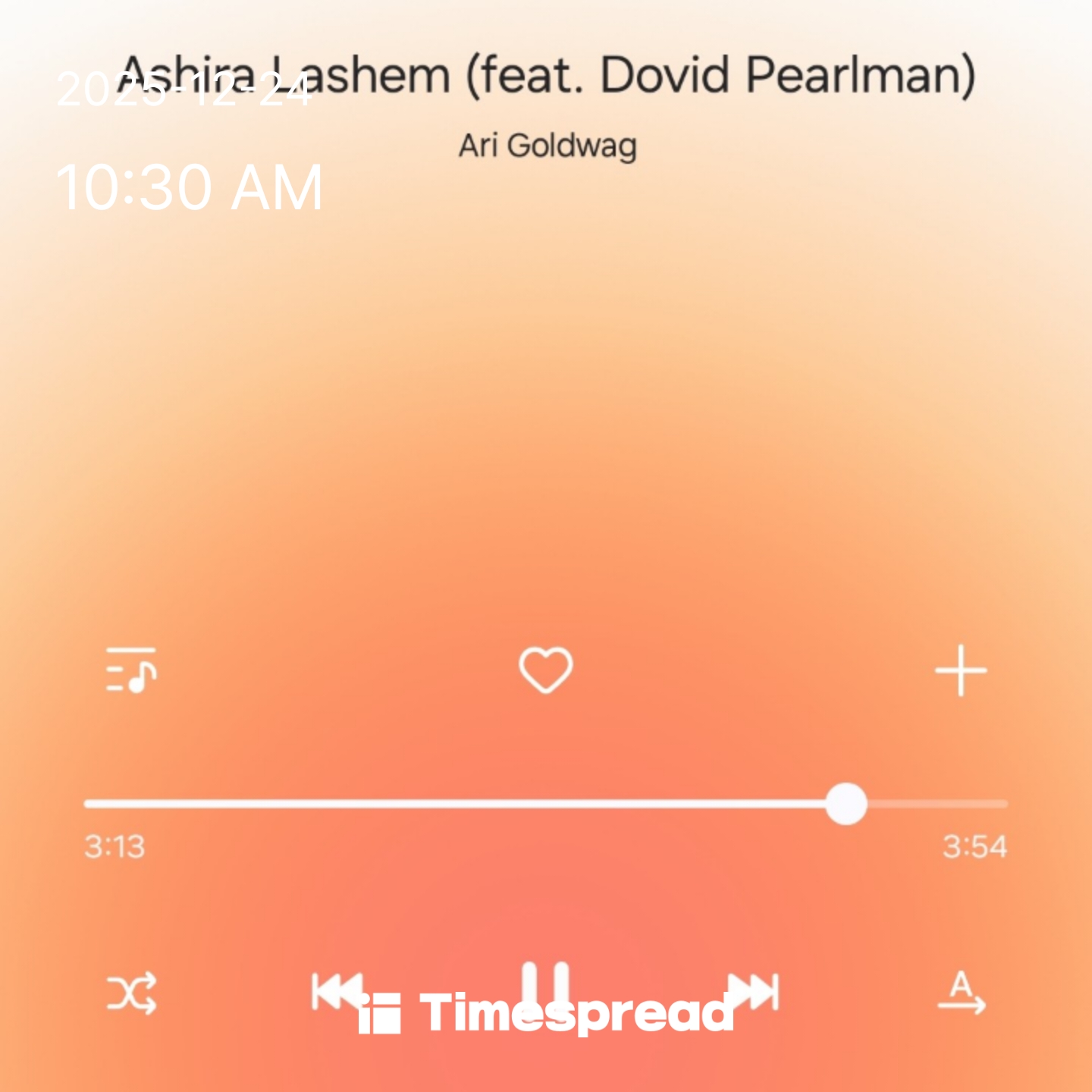Open the current playlist queue

coord(131,670)
